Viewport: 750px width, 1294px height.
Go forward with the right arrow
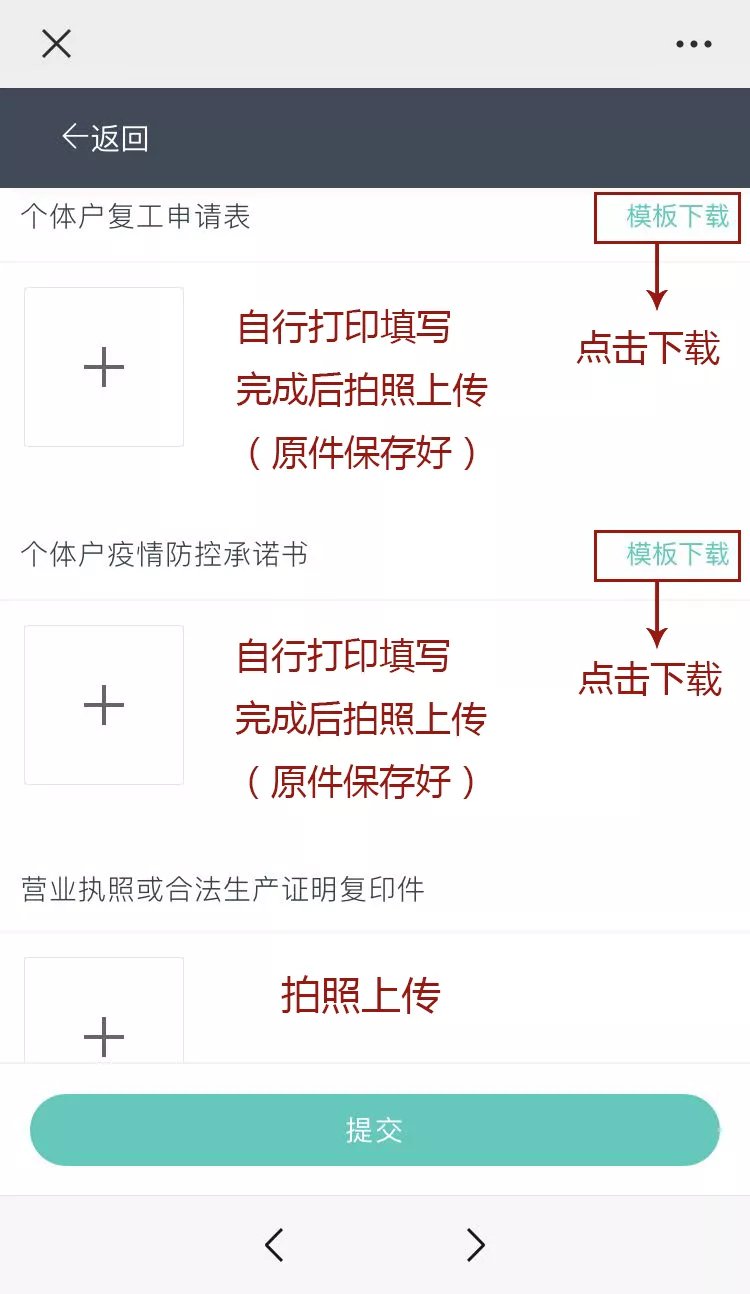476,1245
